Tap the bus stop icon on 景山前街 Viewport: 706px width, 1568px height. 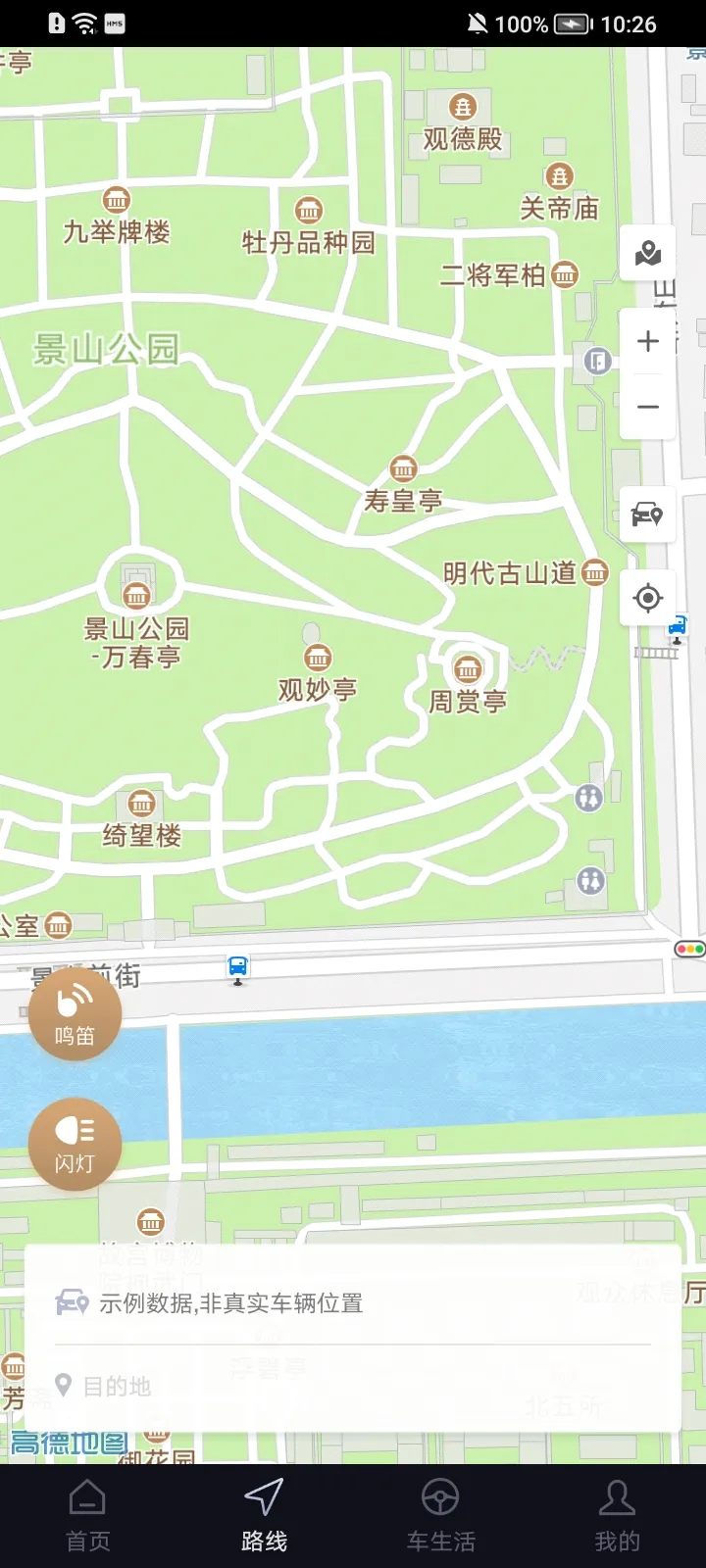tap(236, 967)
